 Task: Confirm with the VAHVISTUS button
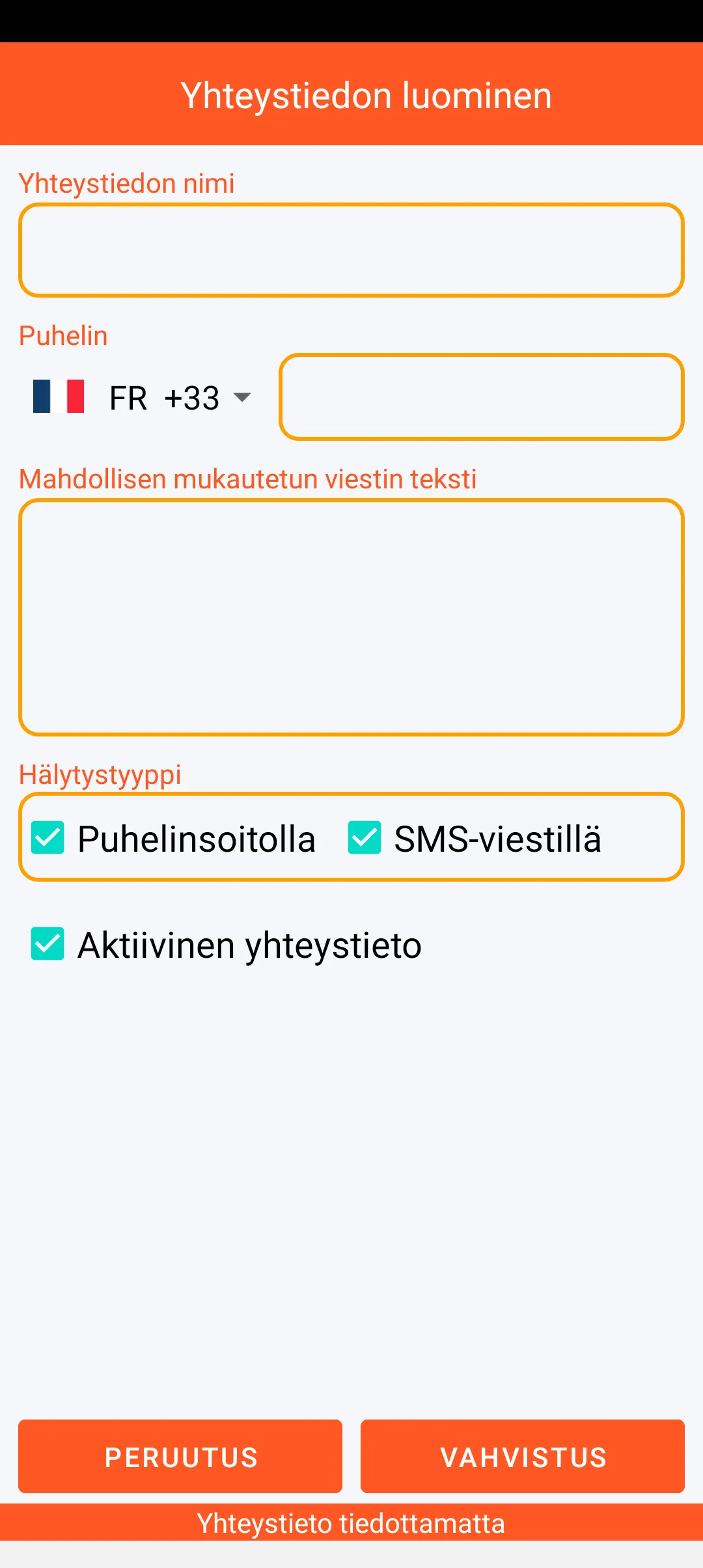click(523, 1457)
